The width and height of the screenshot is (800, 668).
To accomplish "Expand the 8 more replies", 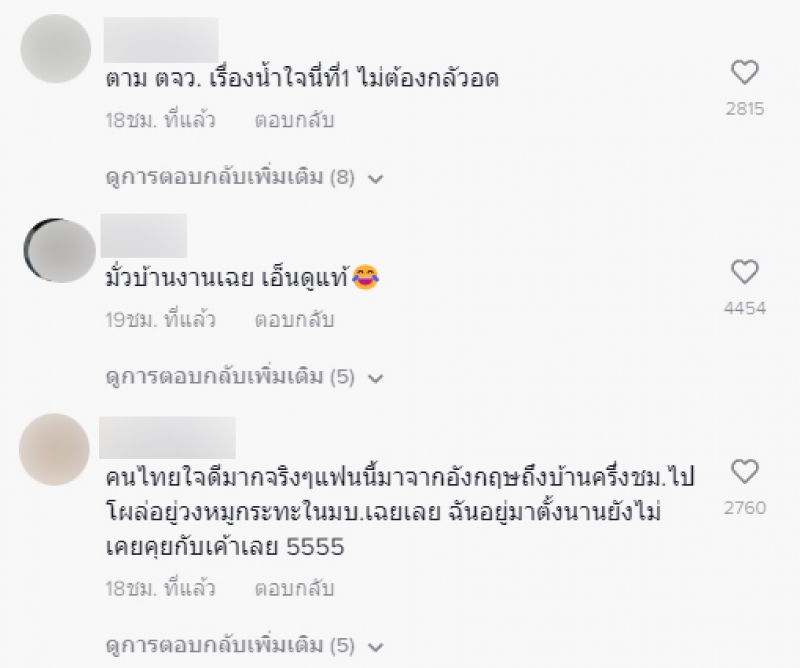I will click(244, 178).
